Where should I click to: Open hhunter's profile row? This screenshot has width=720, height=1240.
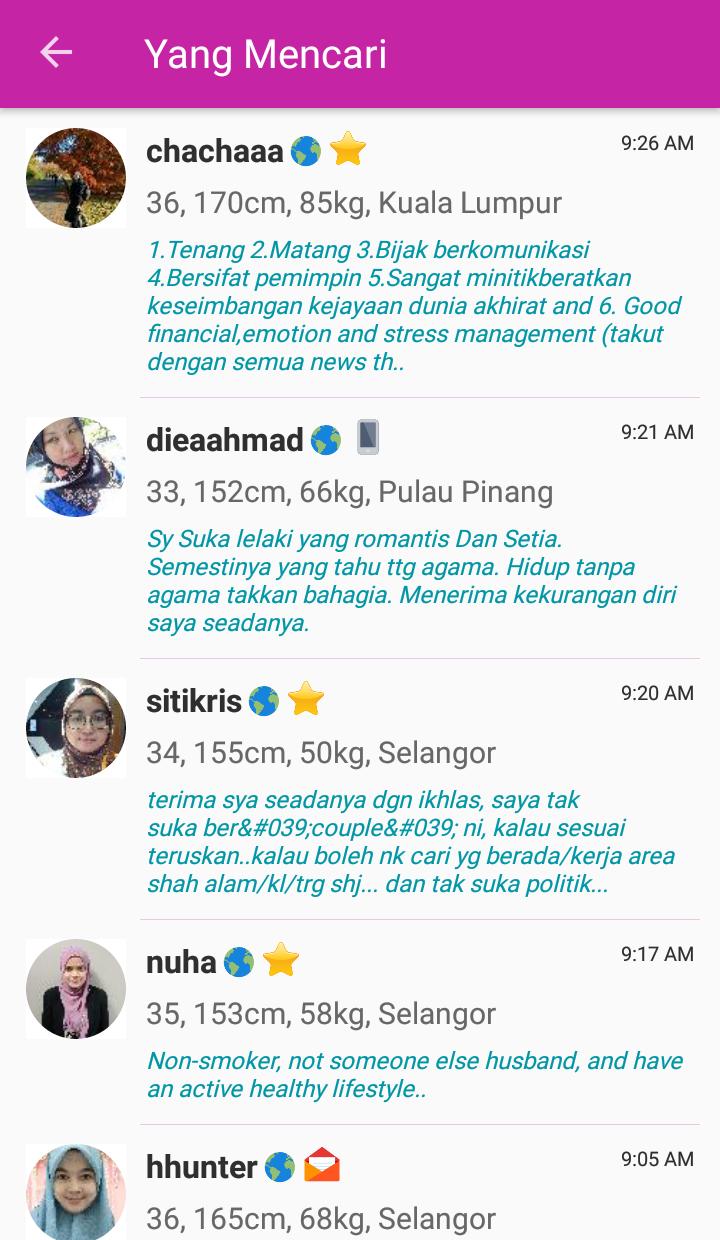pos(360,1183)
